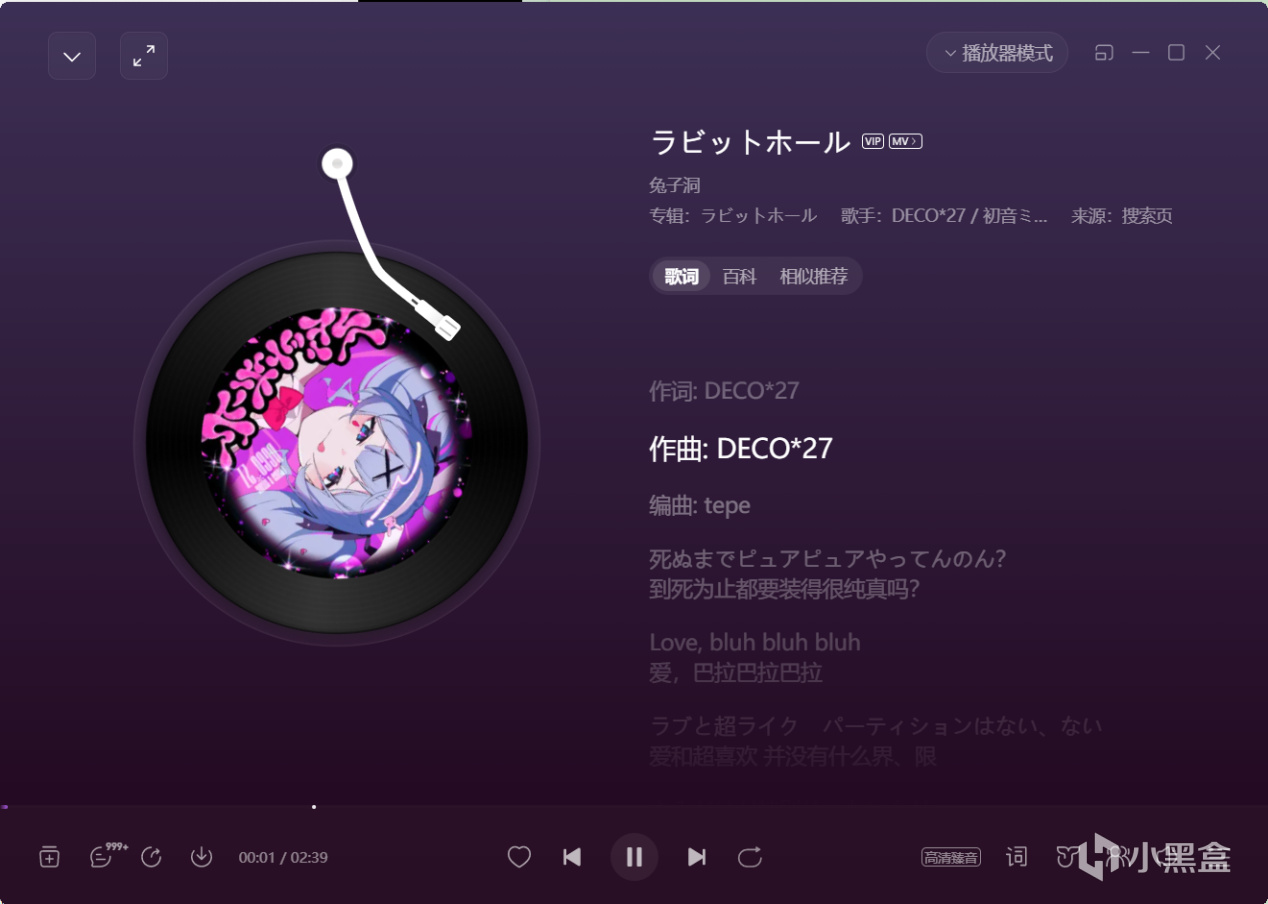Image resolution: width=1268 pixels, height=904 pixels.
Task: Skip to the next track
Action: coord(697,857)
